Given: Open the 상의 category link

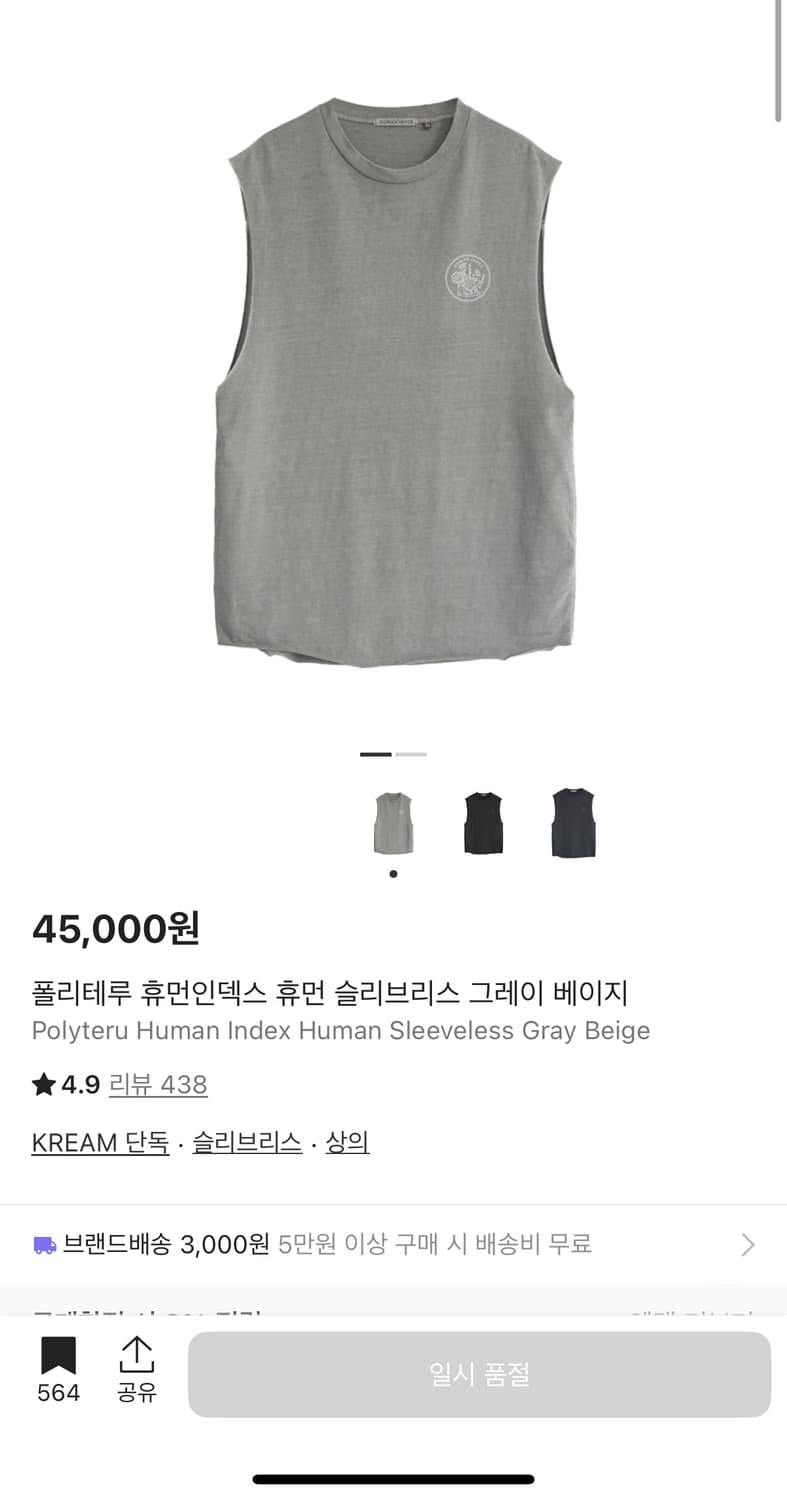Looking at the screenshot, I should pyautogui.click(x=349, y=1142).
